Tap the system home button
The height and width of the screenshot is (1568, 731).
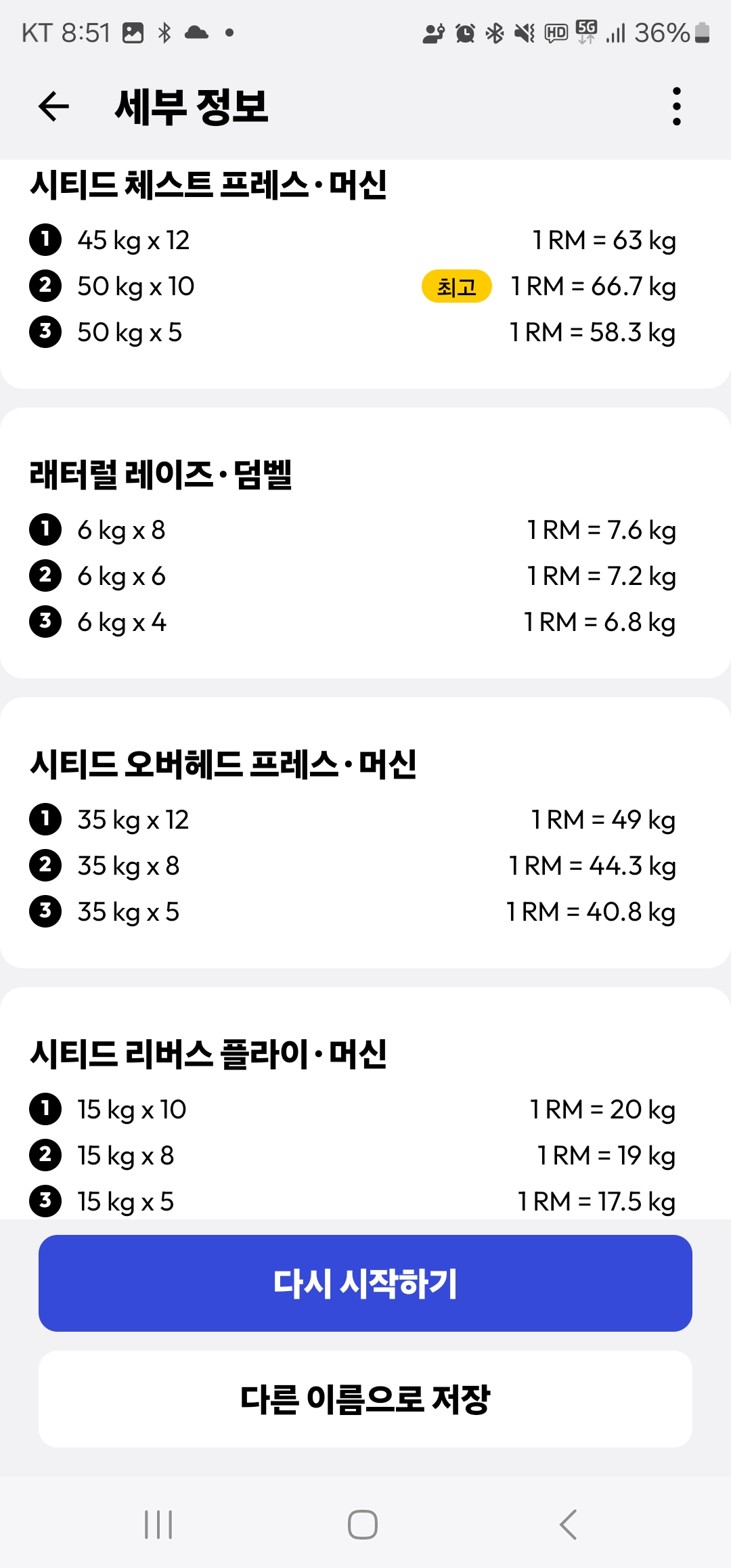pos(363,1525)
